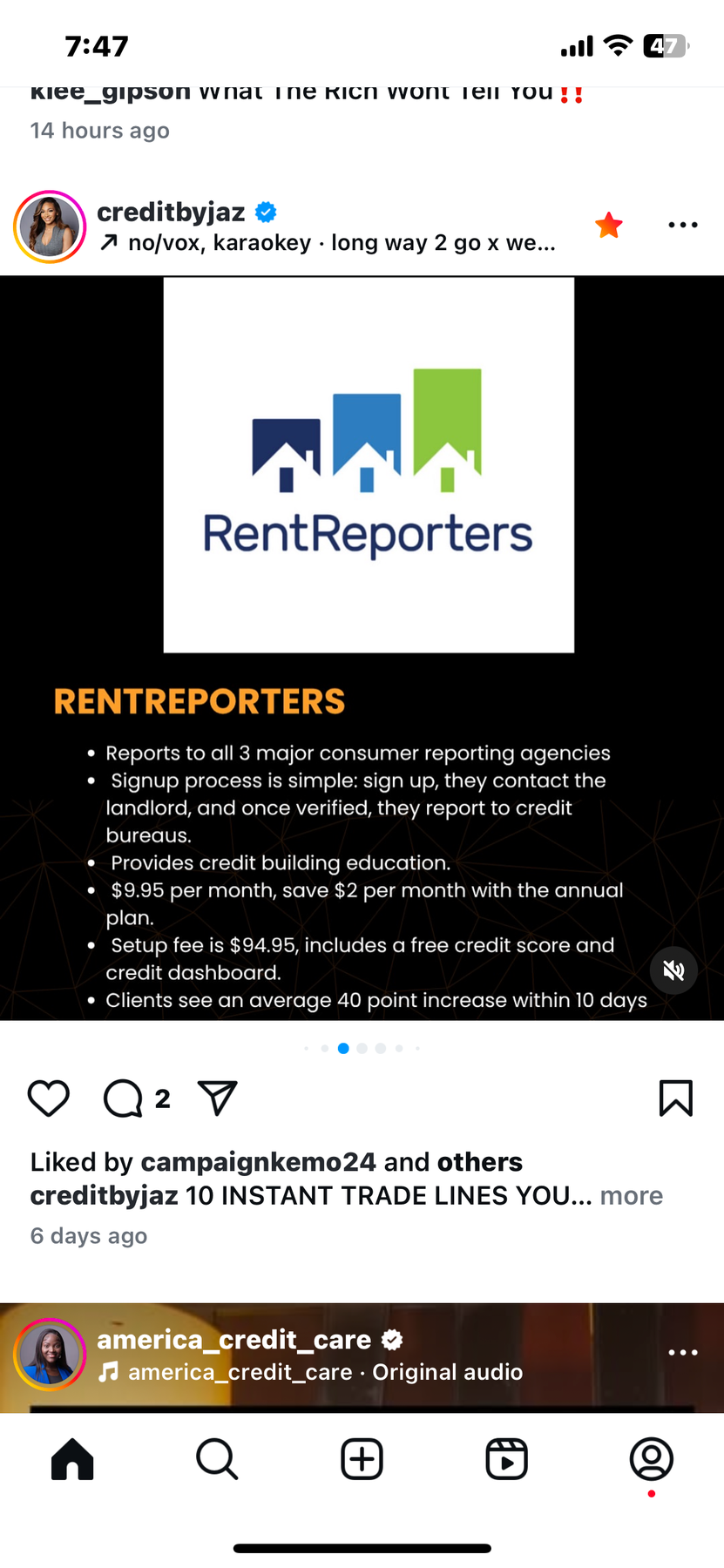Open the Search and Explore page
Viewport: 724px width, 1568px height.
(x=217, y=1460)
